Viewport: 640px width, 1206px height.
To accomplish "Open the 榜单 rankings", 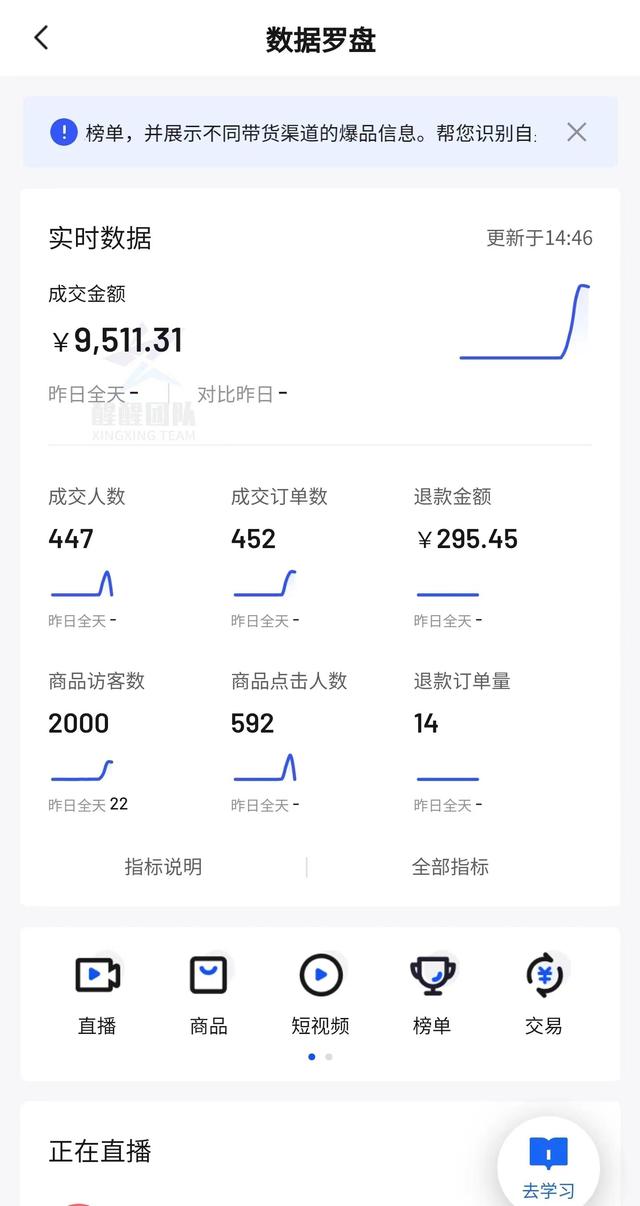I will click(432, 994).
